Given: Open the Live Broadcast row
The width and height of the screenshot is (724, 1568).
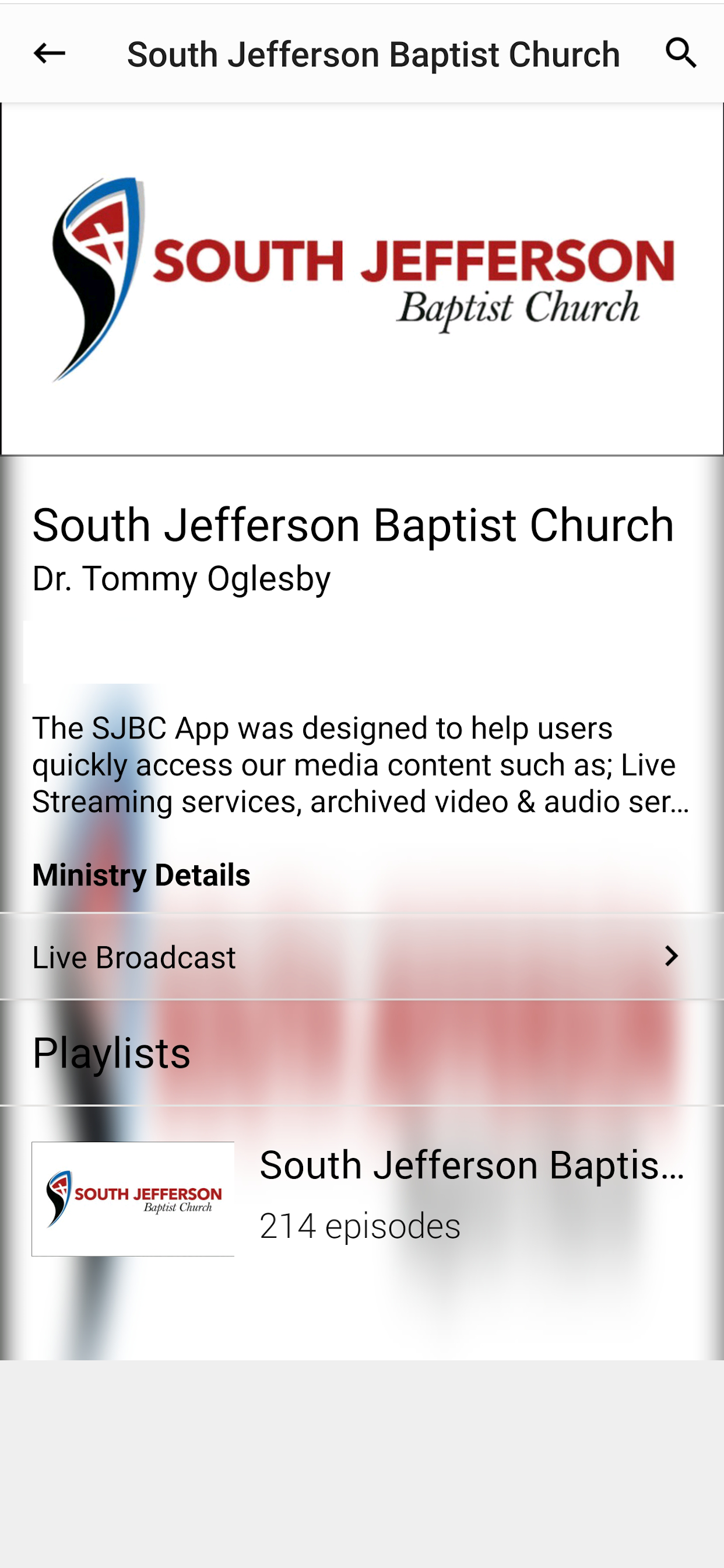Looking at the screenshot, I should pos(362,957).
